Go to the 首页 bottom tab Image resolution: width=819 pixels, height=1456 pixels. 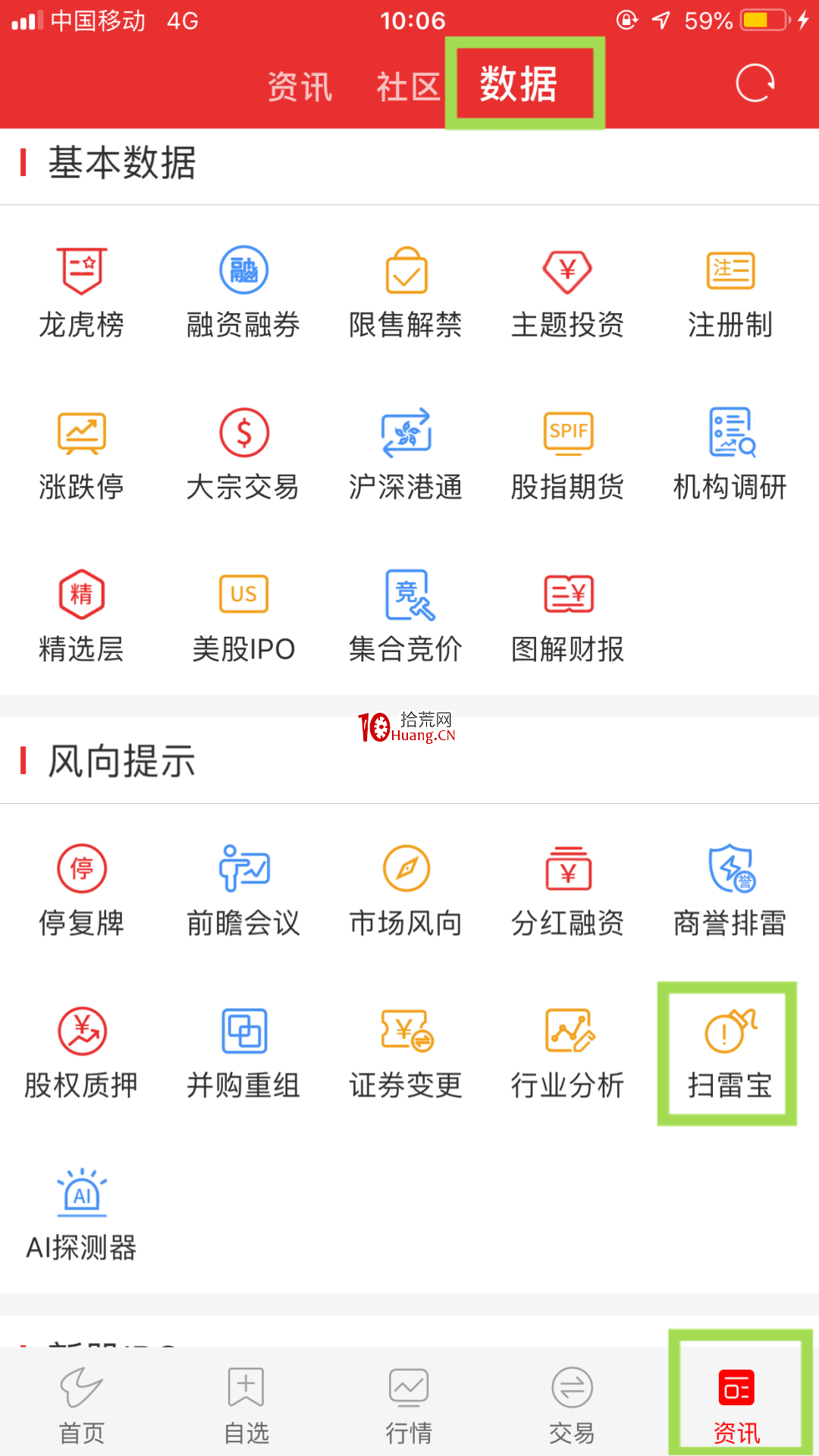[82, 1406]
